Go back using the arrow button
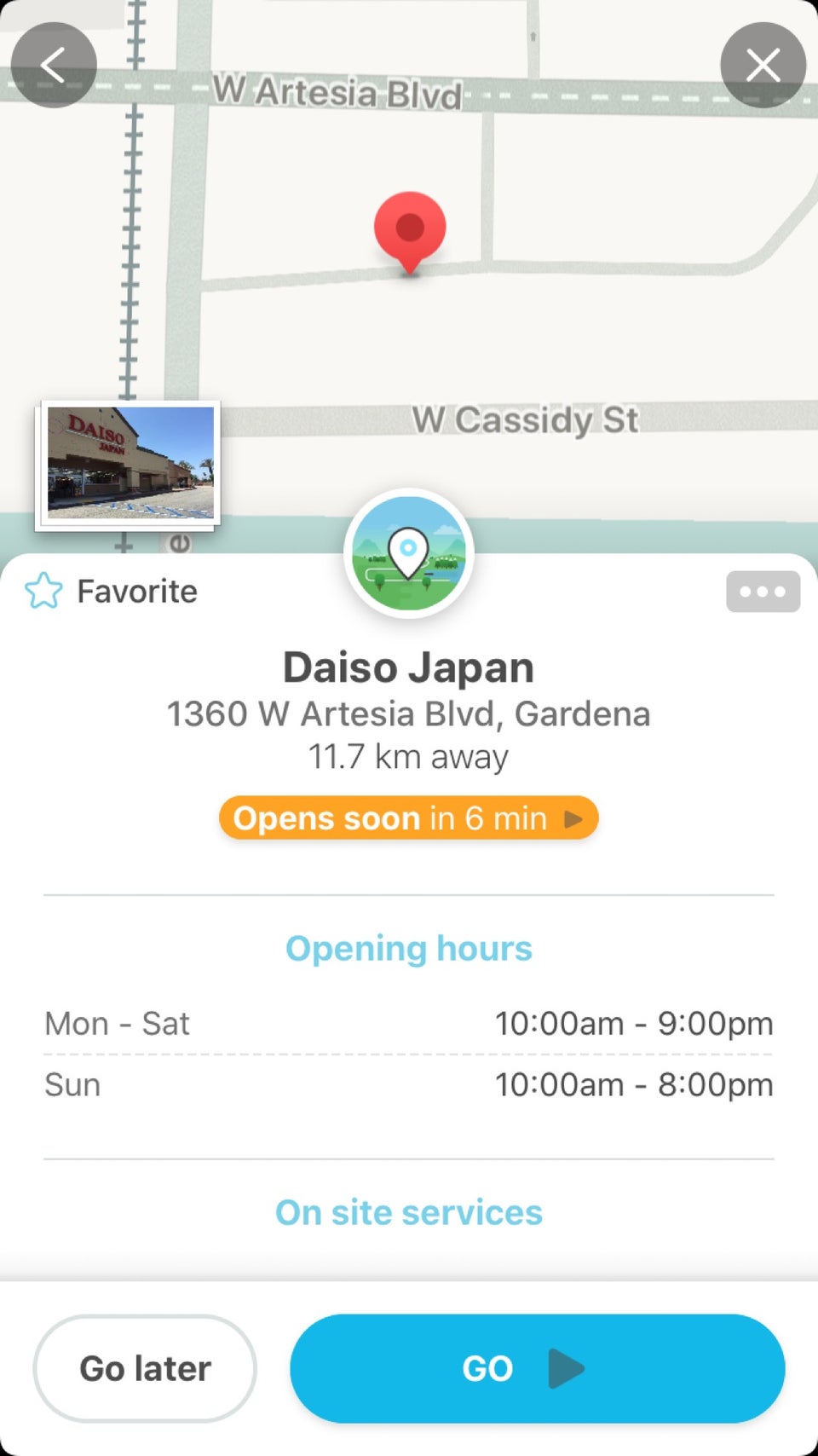Image resolution: width=818 pixels, height=1456 pixels. [54, 66]
